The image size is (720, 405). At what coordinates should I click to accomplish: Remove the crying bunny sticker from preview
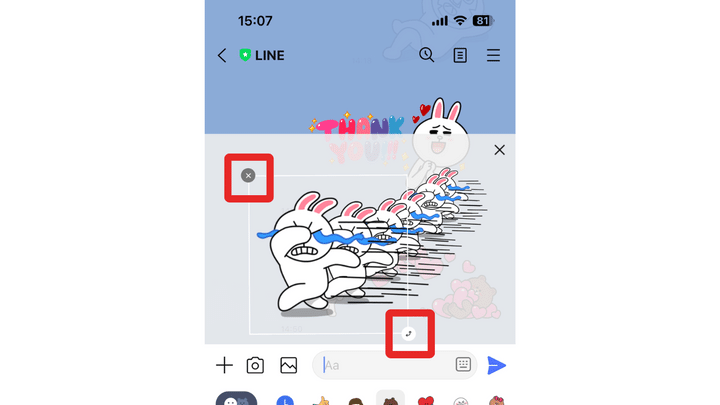point(248,176)
